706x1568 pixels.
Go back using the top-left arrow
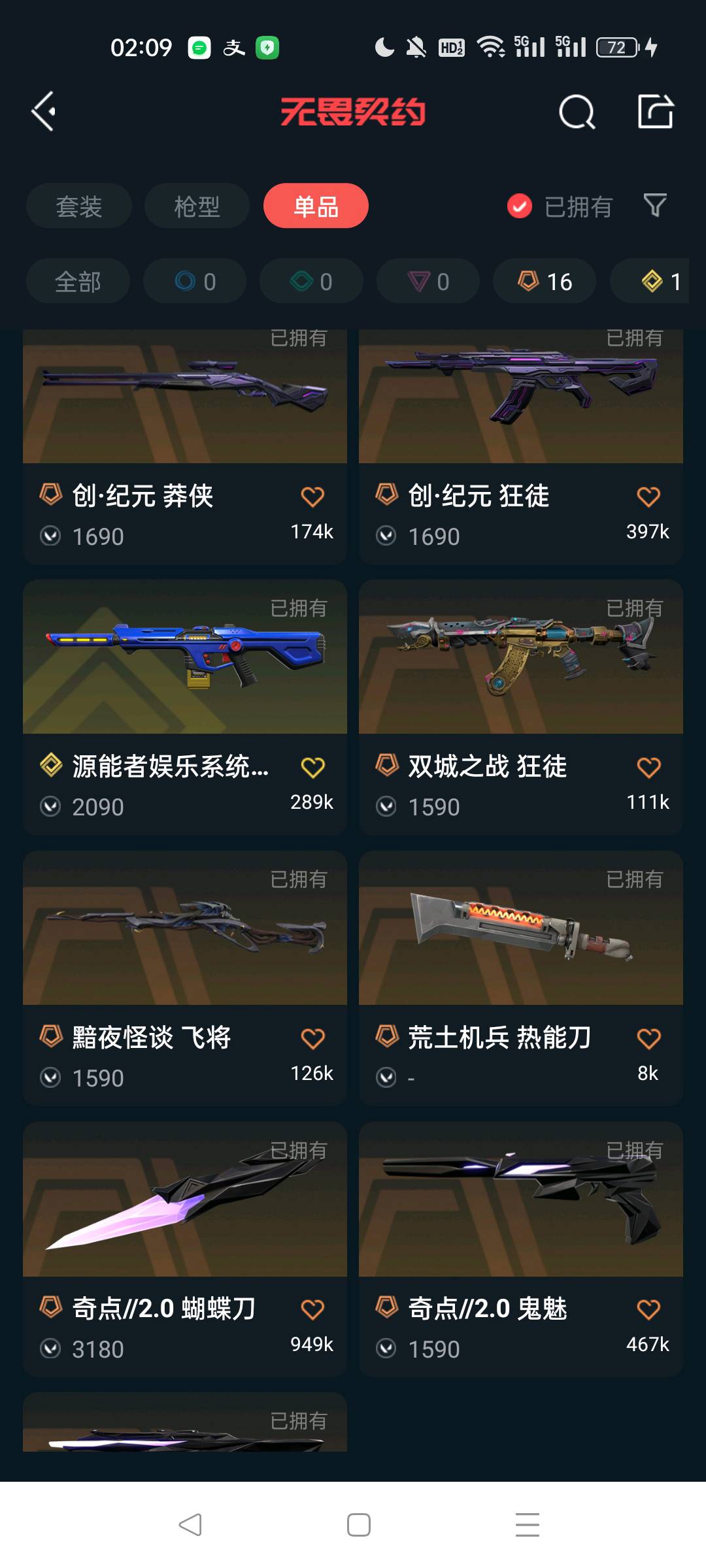44,112
